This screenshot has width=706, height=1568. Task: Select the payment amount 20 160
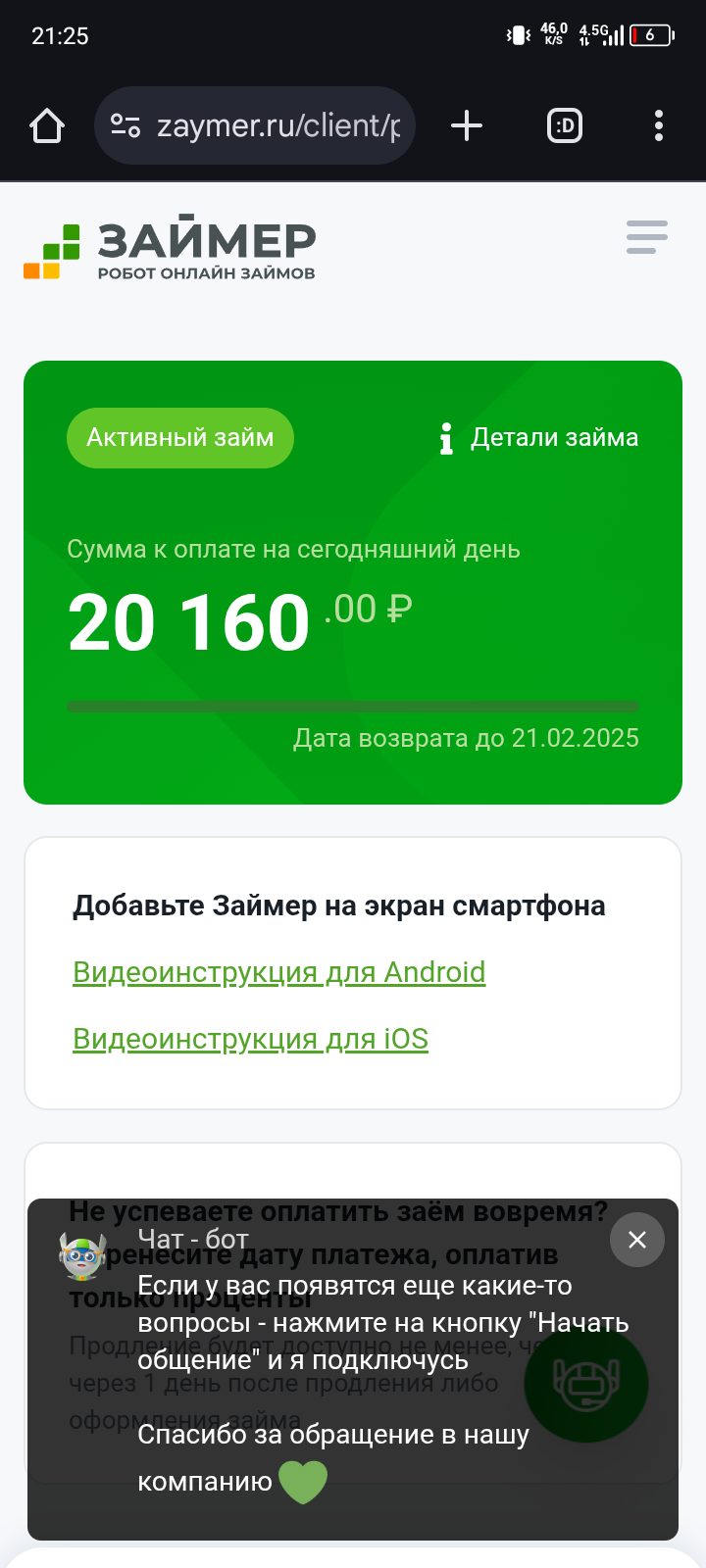click(188, 617)
